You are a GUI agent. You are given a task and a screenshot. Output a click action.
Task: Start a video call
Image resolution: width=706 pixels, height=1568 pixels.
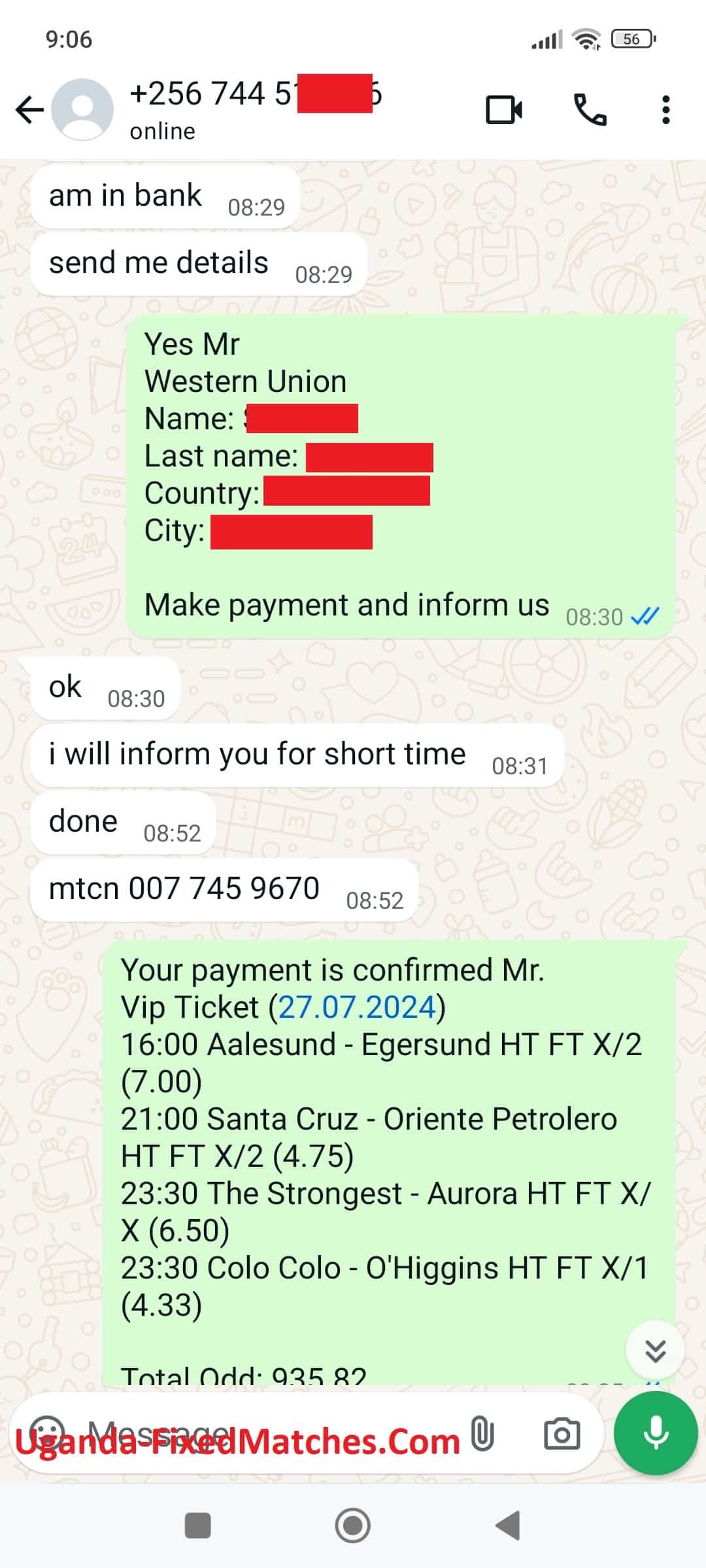click(504, 109)
